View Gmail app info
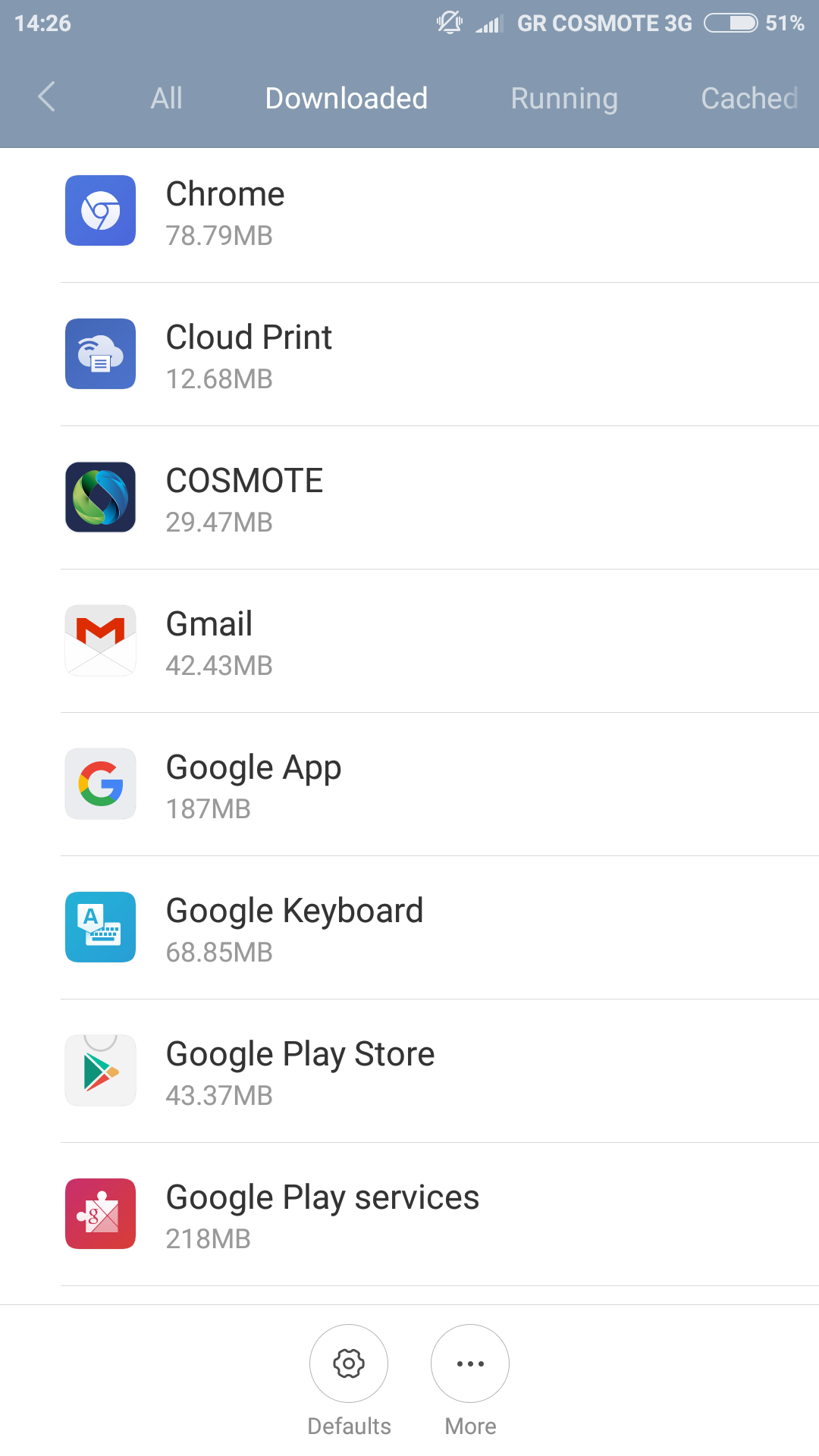The width and height of the screenshot is (819, 1456). [x=409, y=642]
